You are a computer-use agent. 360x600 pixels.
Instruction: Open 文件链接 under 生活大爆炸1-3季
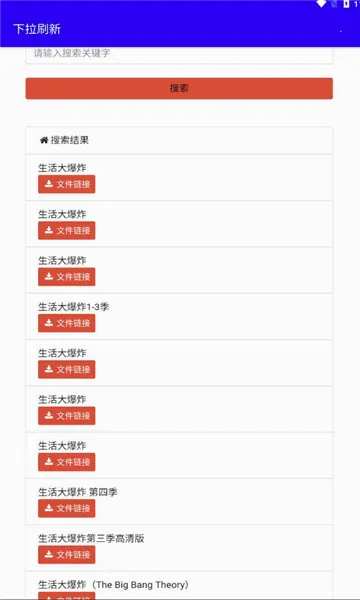point(67,323)
